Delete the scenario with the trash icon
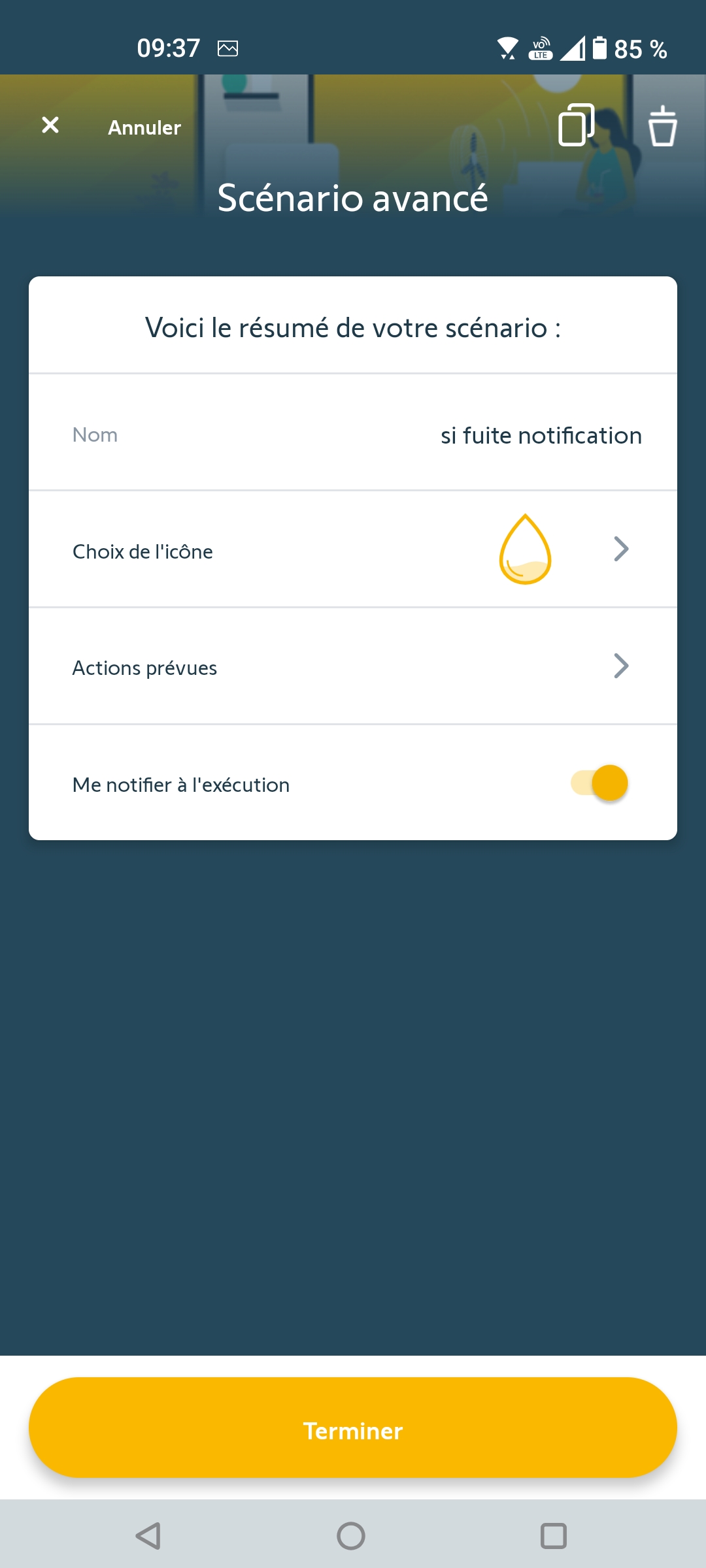The height and width of the screenshot is (1568, 706). (x=662, y=126)
